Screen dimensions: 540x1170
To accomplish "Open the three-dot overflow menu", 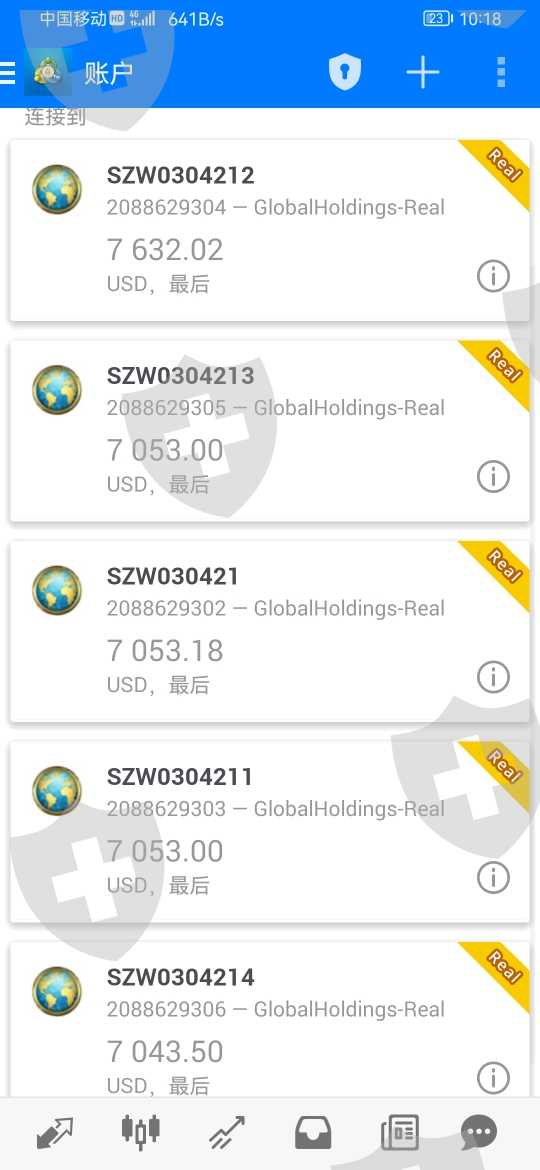I will click(501, 73).
